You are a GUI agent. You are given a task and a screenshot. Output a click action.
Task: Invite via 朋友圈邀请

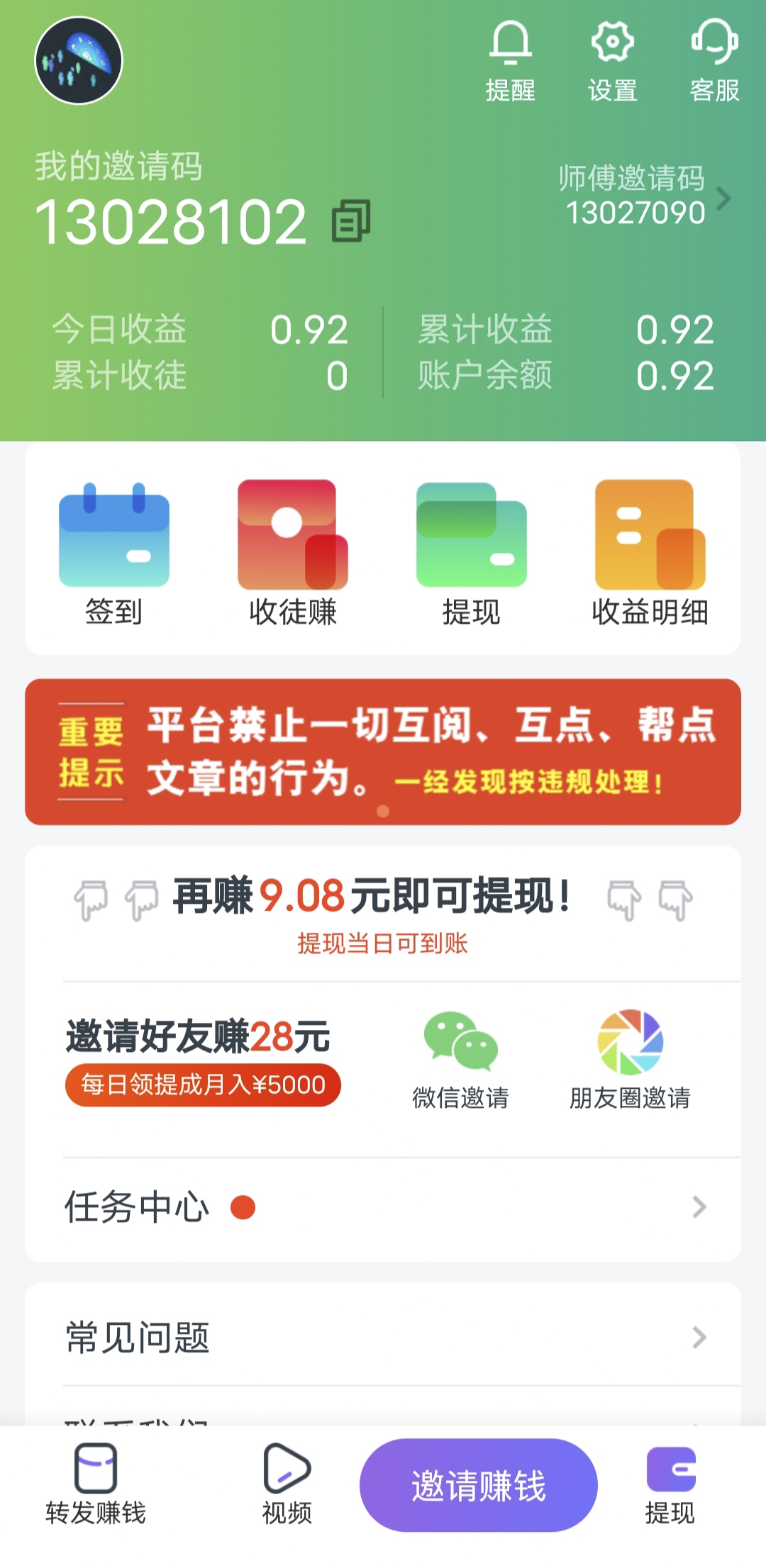(630, 1060)
